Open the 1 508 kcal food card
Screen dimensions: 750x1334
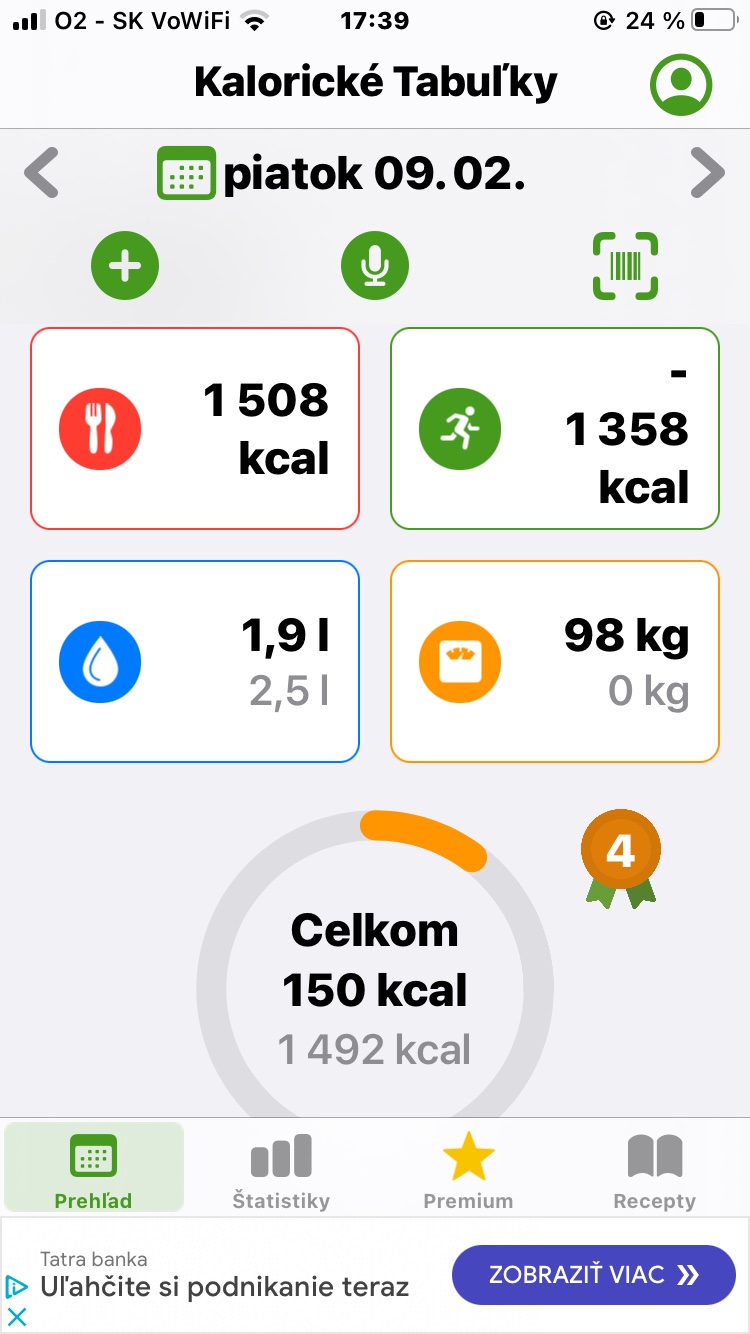point(195,429)
